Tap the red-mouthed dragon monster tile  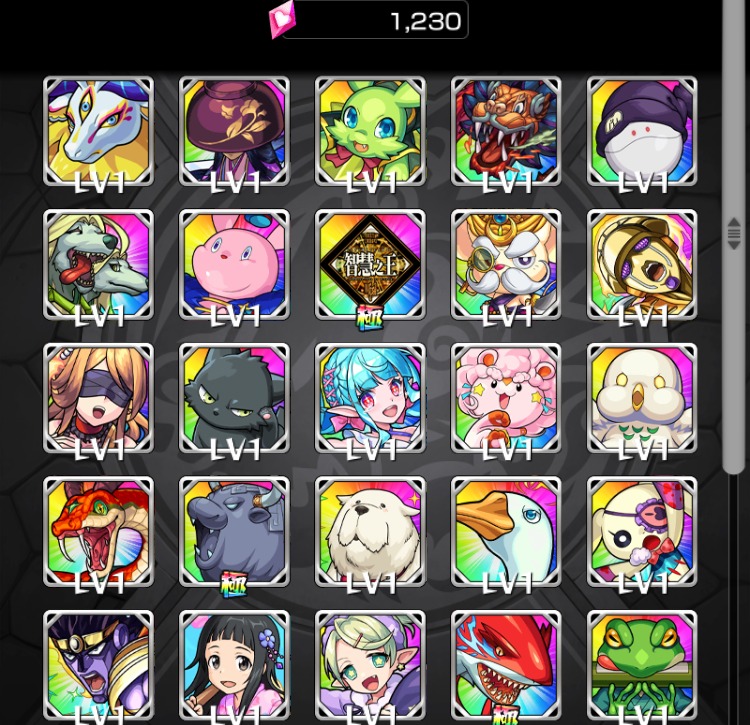point(506,131)
